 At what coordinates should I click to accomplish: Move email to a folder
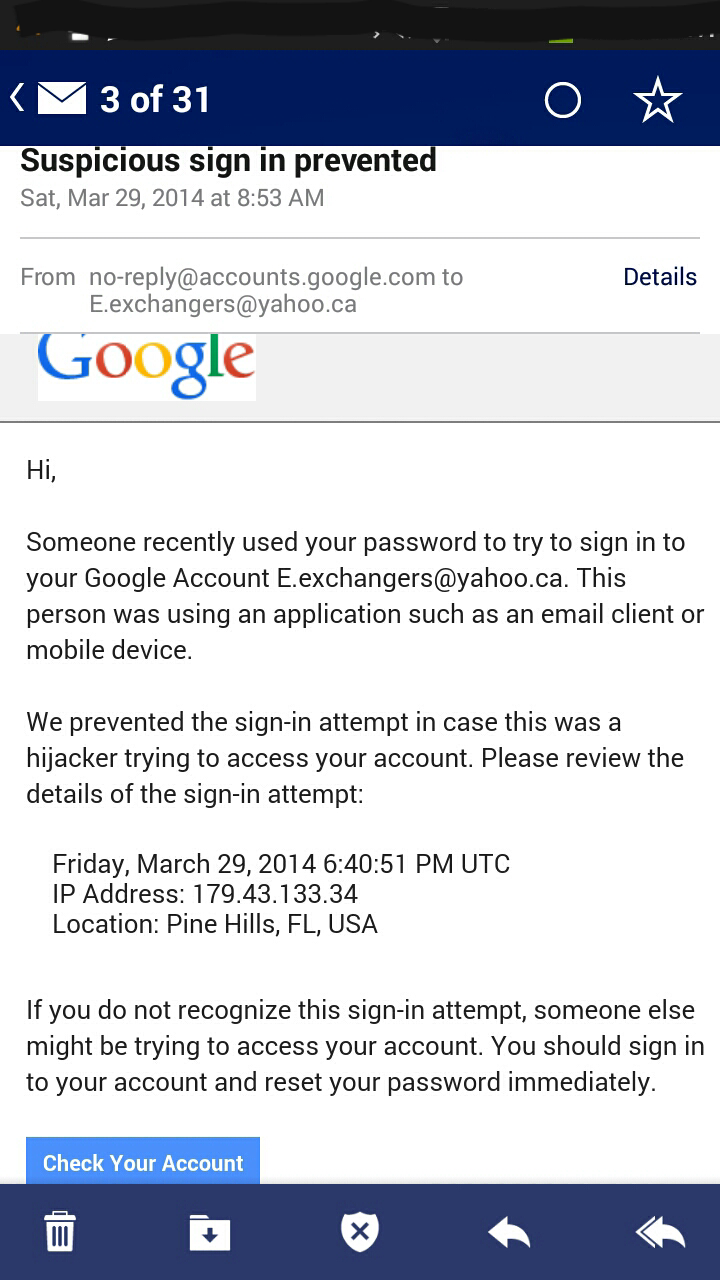(210, 1232)
